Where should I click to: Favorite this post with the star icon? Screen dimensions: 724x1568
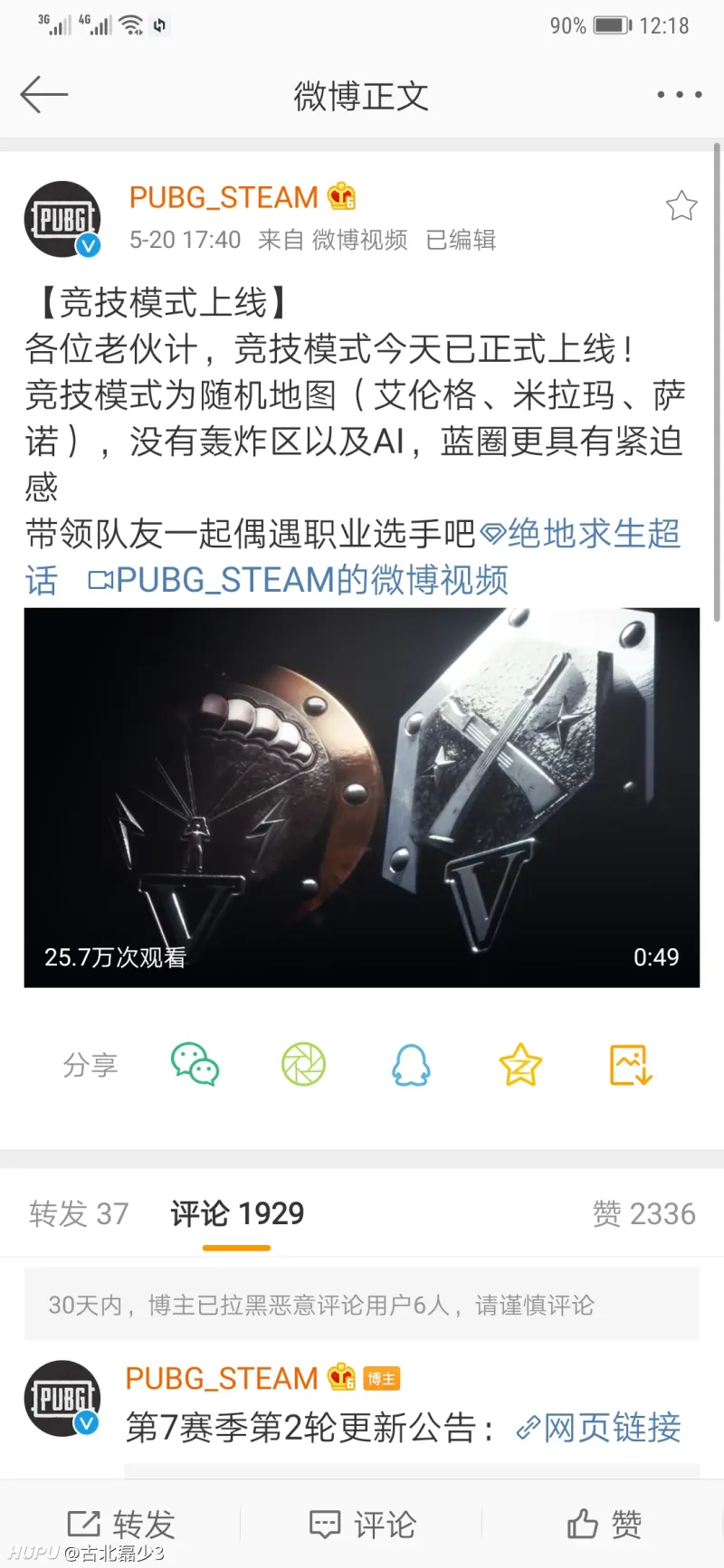click(x=681, y=206)
